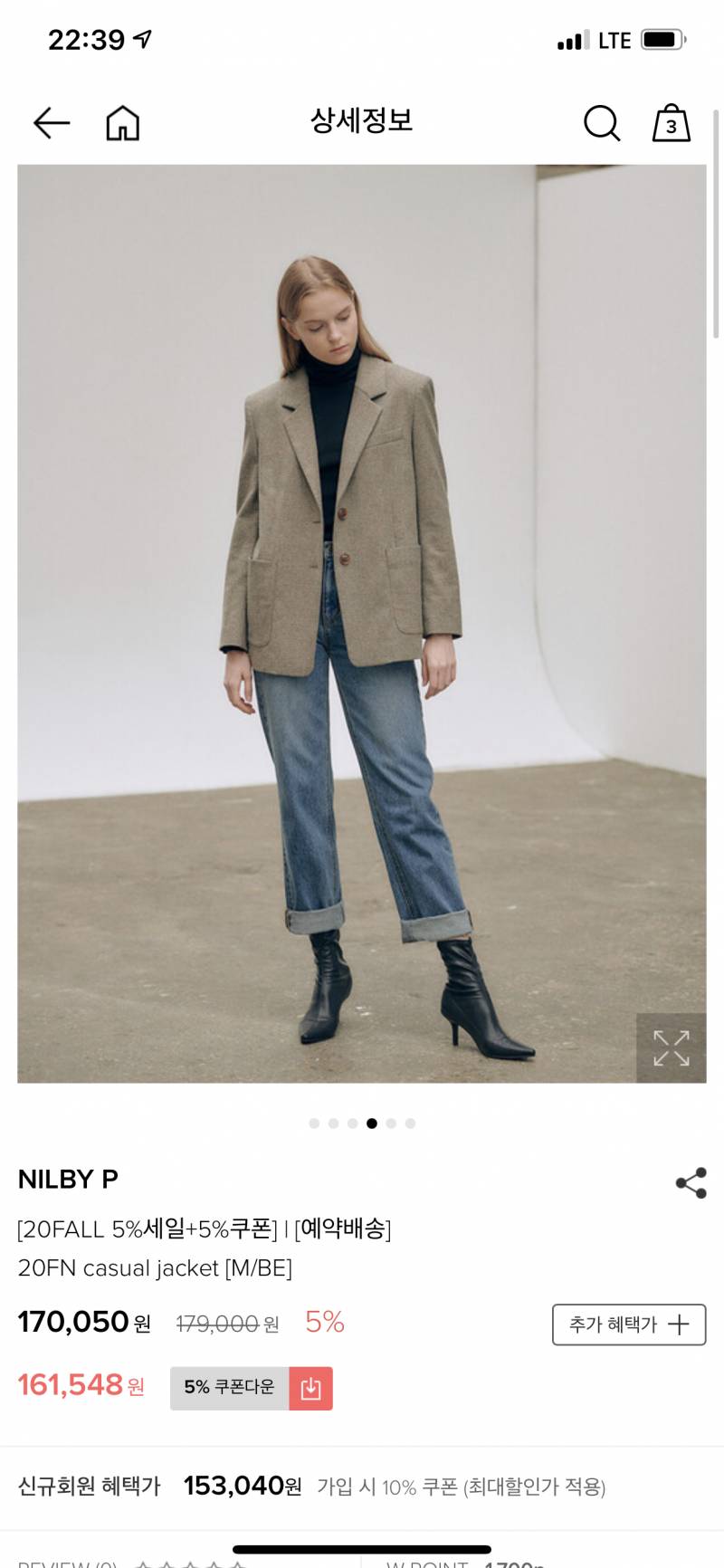
Task: Open the shopping bag with 3 items
Action: pos(671,123)
